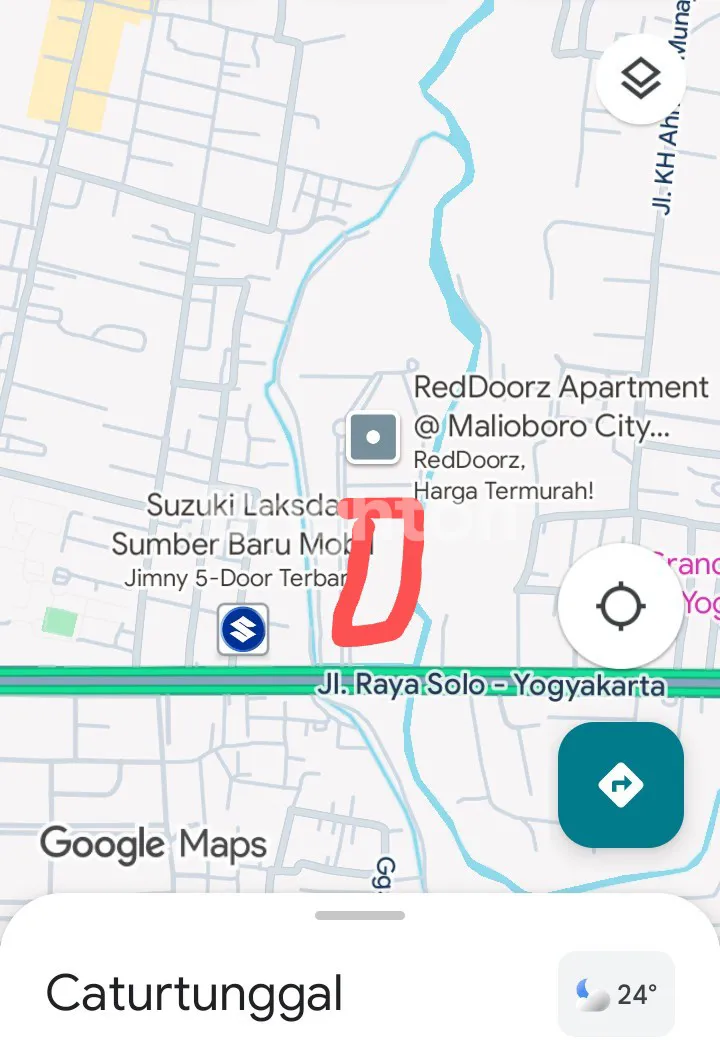The width and height of the screenshot is (720, 1042).
Task: Open the map layers selector
Action: 640,79
